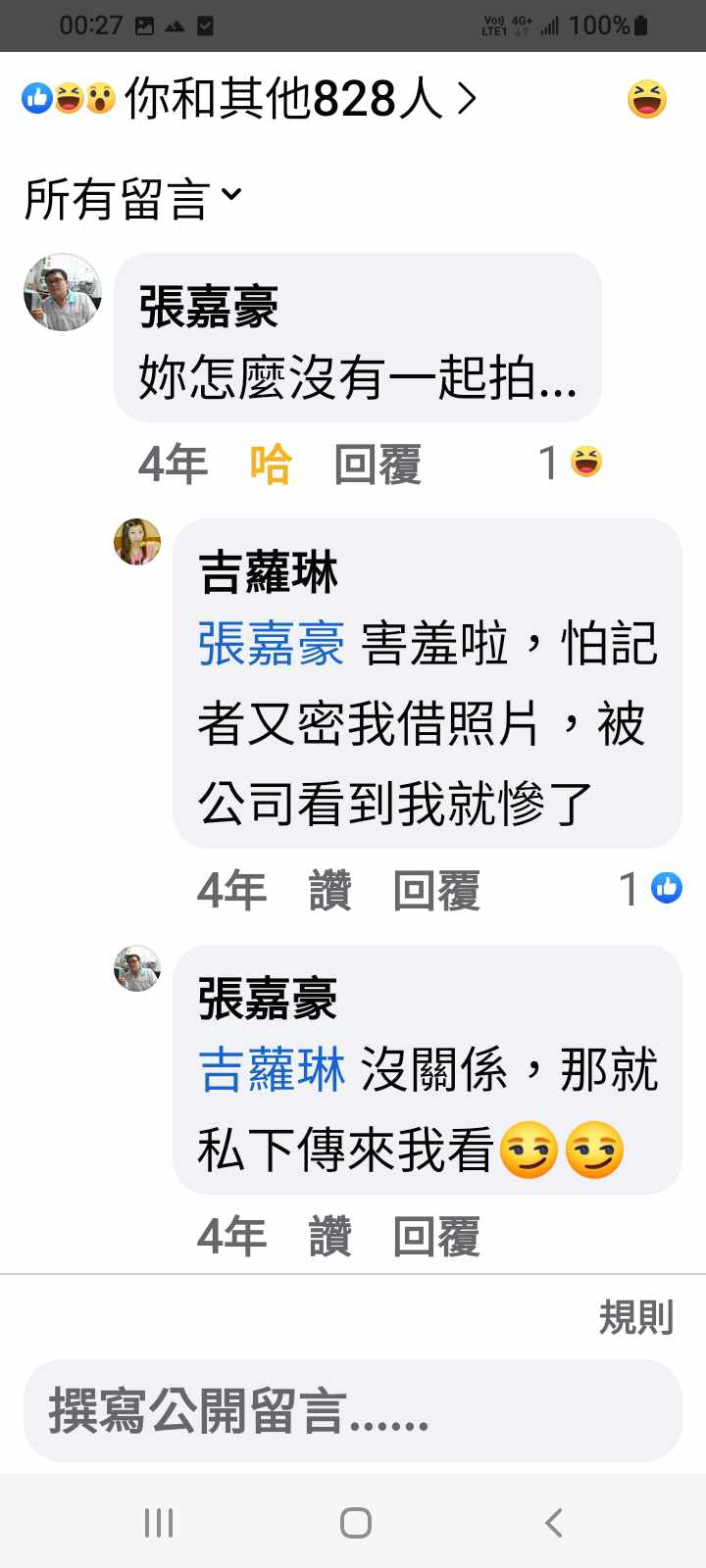This screenshot has height=1568, width=706.
Task: Open the blue 張嘉豪 mention in 吉蘿琳's reply
Action: pos(271,645)
